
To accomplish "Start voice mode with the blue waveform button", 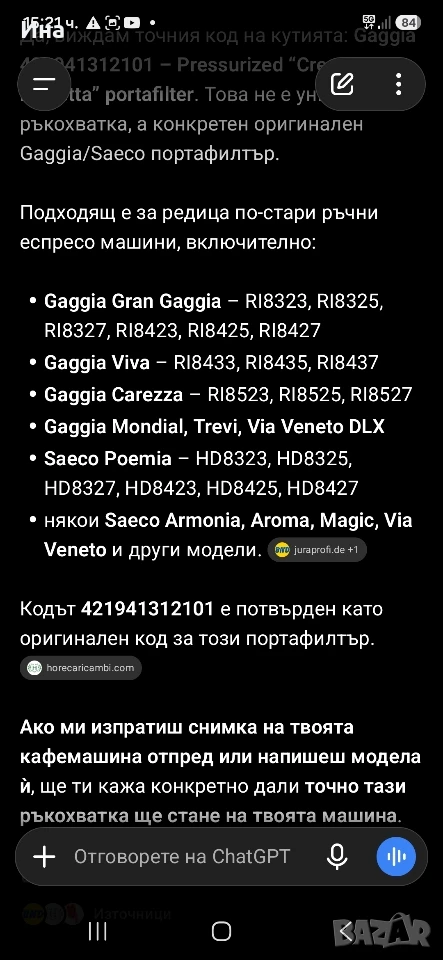I will 396,856.
